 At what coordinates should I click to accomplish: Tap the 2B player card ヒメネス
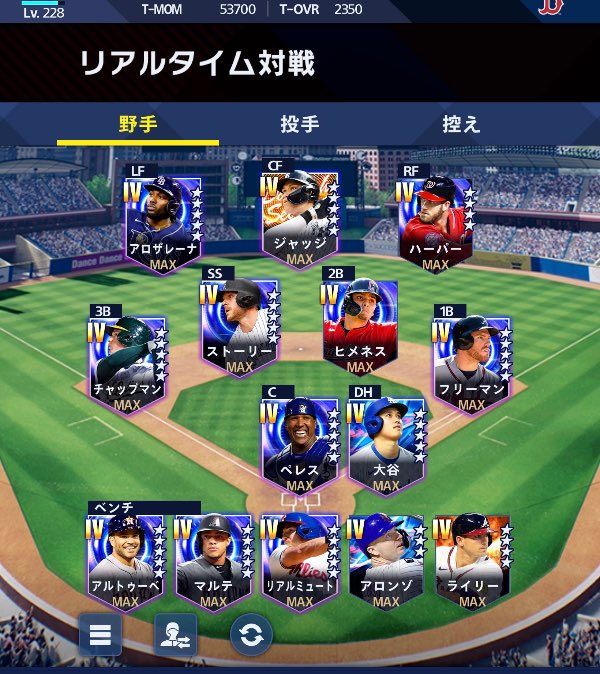(x=360, y=327)
